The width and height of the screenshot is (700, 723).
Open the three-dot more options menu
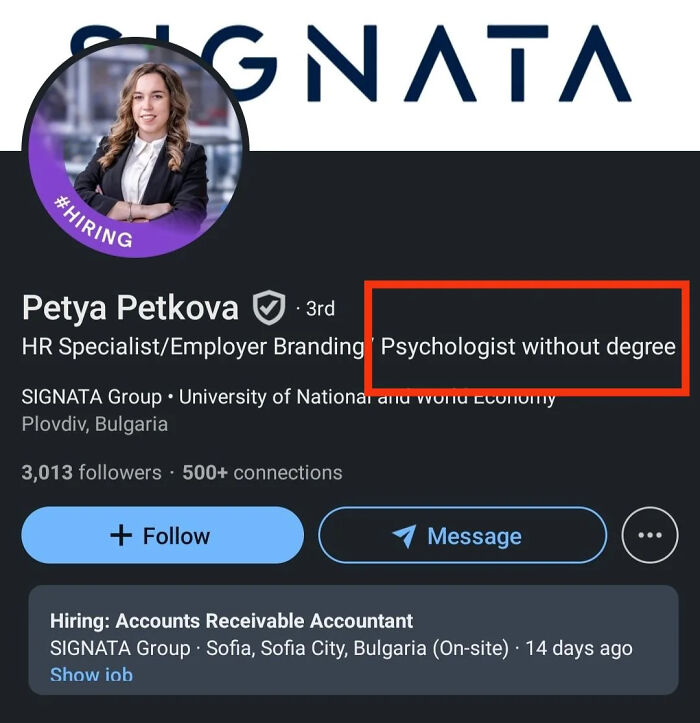point(650,536)
